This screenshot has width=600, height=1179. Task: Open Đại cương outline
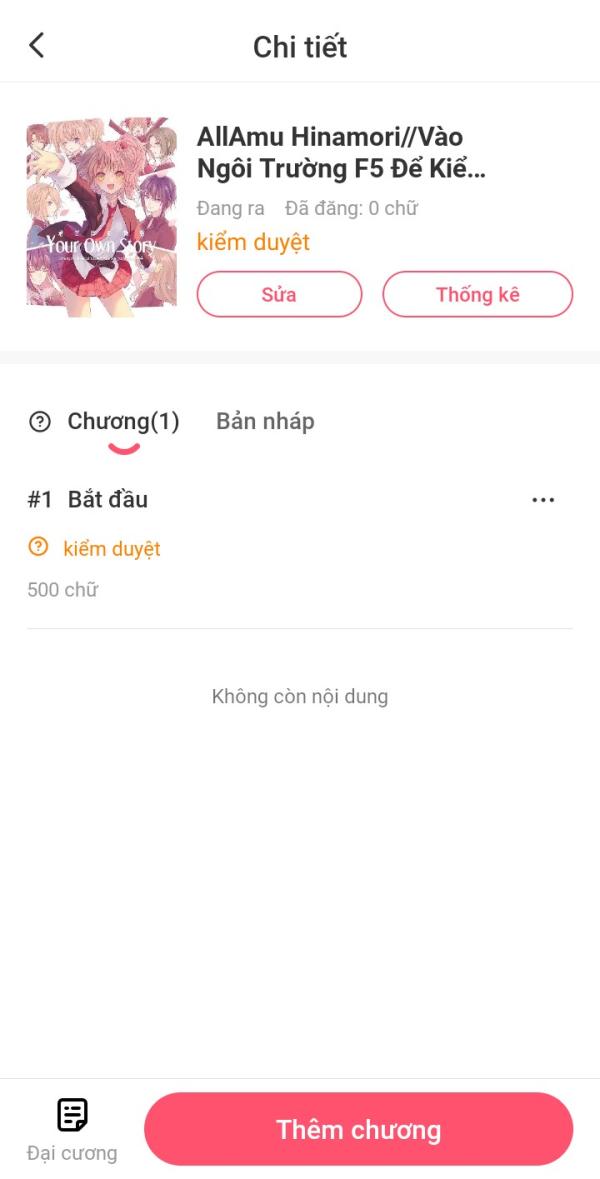pos(72,1129)
